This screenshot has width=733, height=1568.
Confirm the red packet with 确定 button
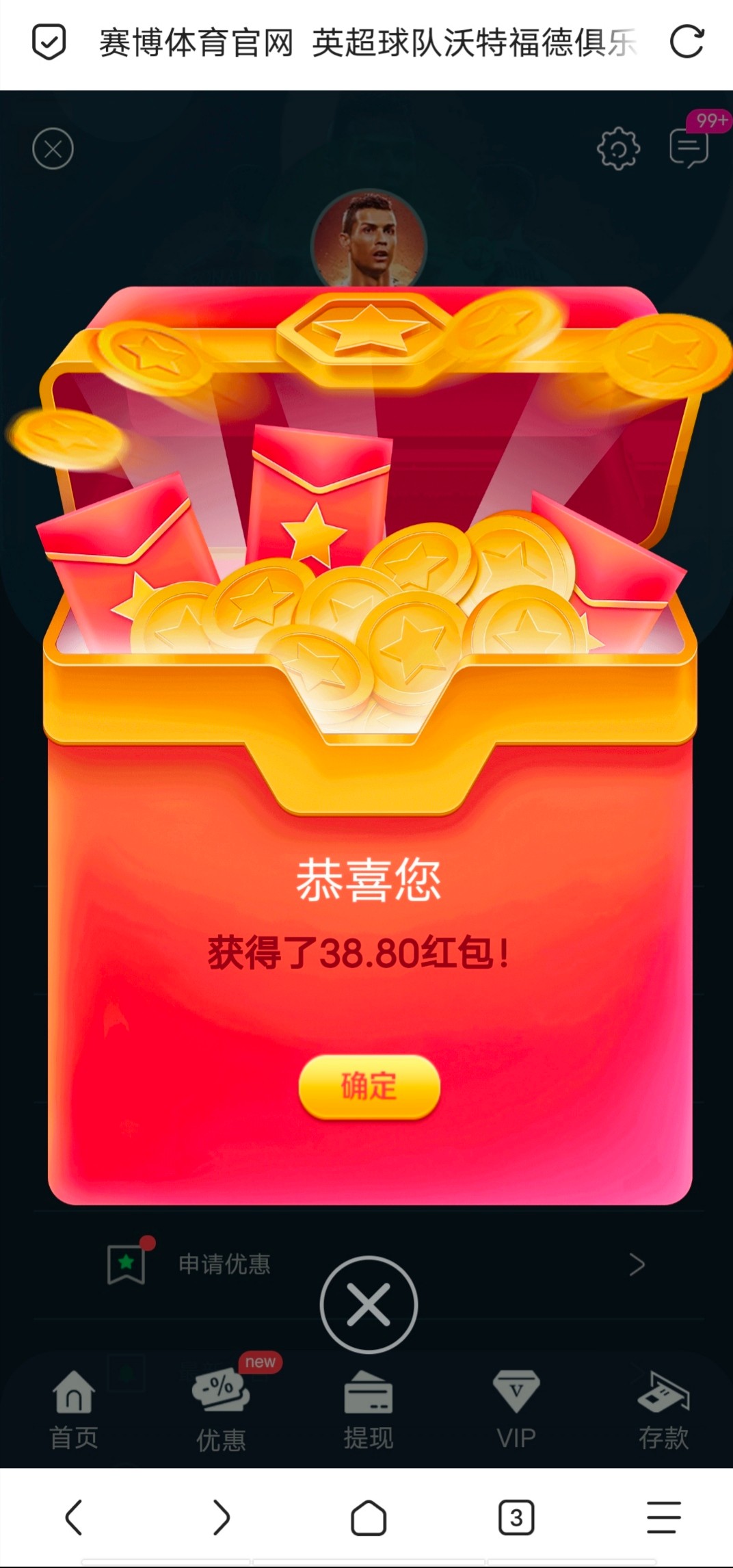click(369, 1086)
